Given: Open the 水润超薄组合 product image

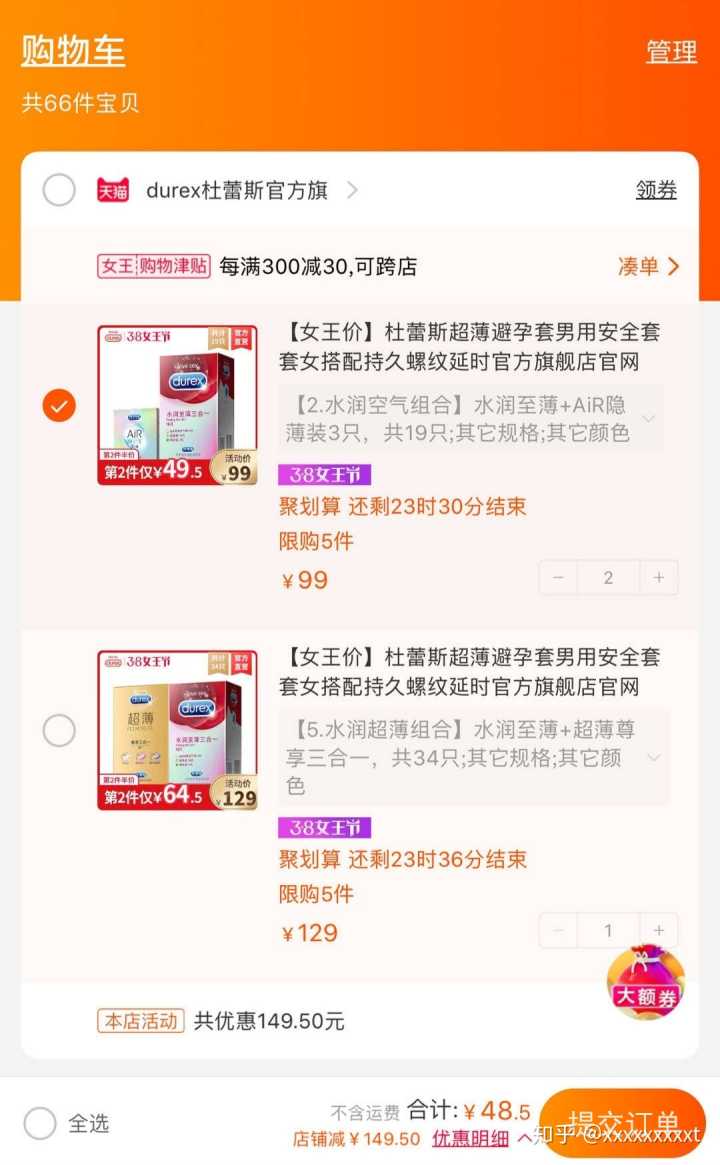Looking at the screenshot, I should pos(177,730).
